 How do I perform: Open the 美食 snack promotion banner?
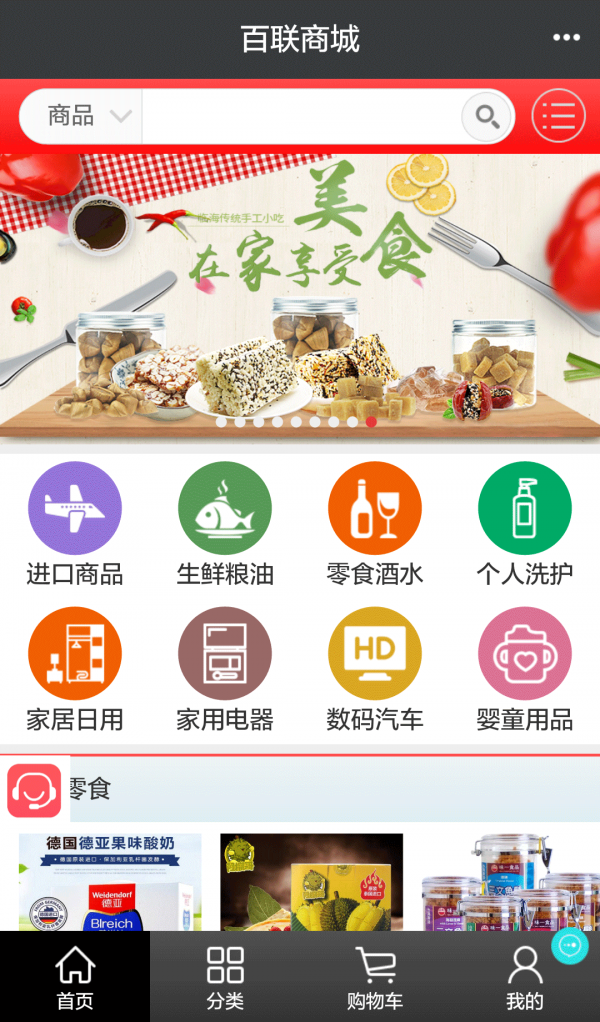coord(300,299)
